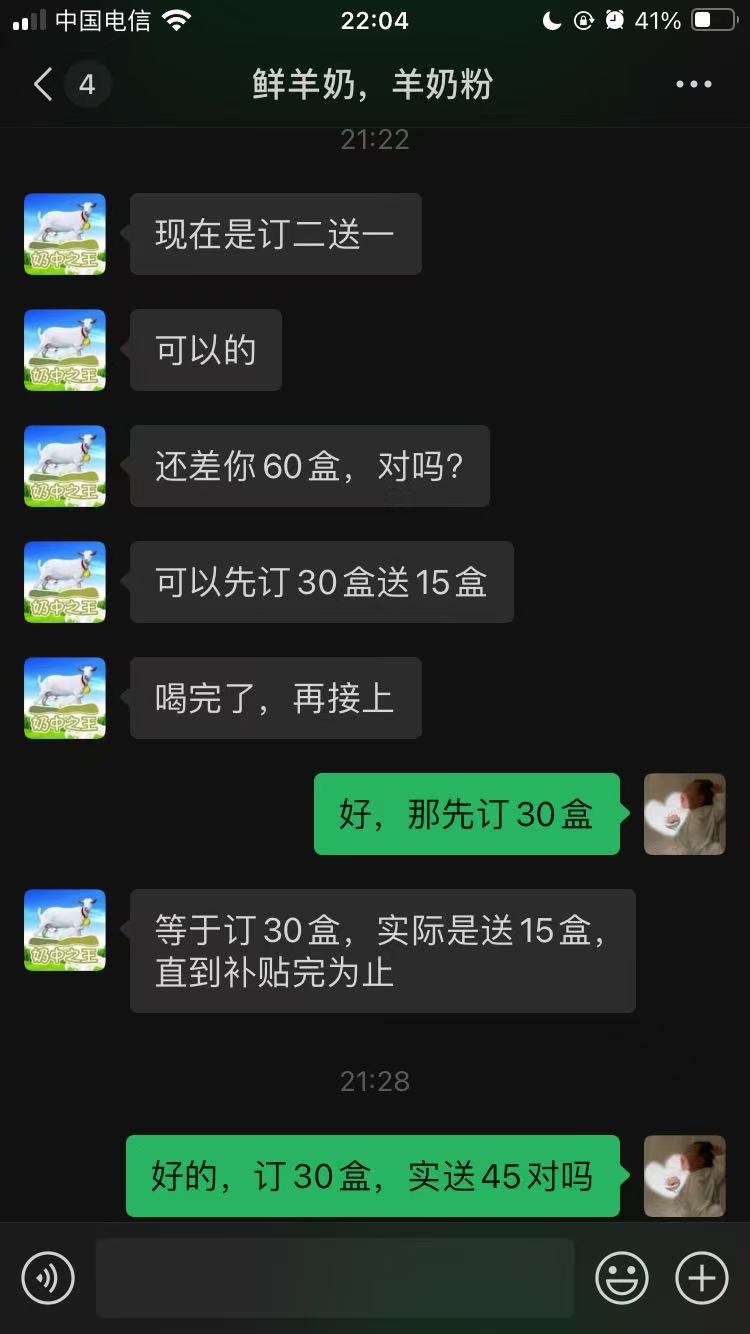Viewport: 750px width, 1334px height.
Task: Open the emoji sticker panel
Action: (622, 1277)
